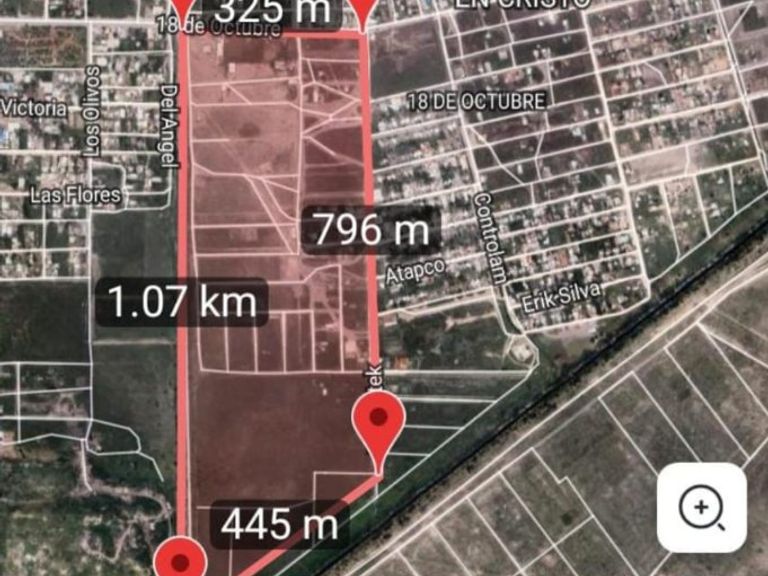The height and width of the screenshot is (576, 768).
Task: Tap the zoom-in magnifier button
Action: coord(701,508)
